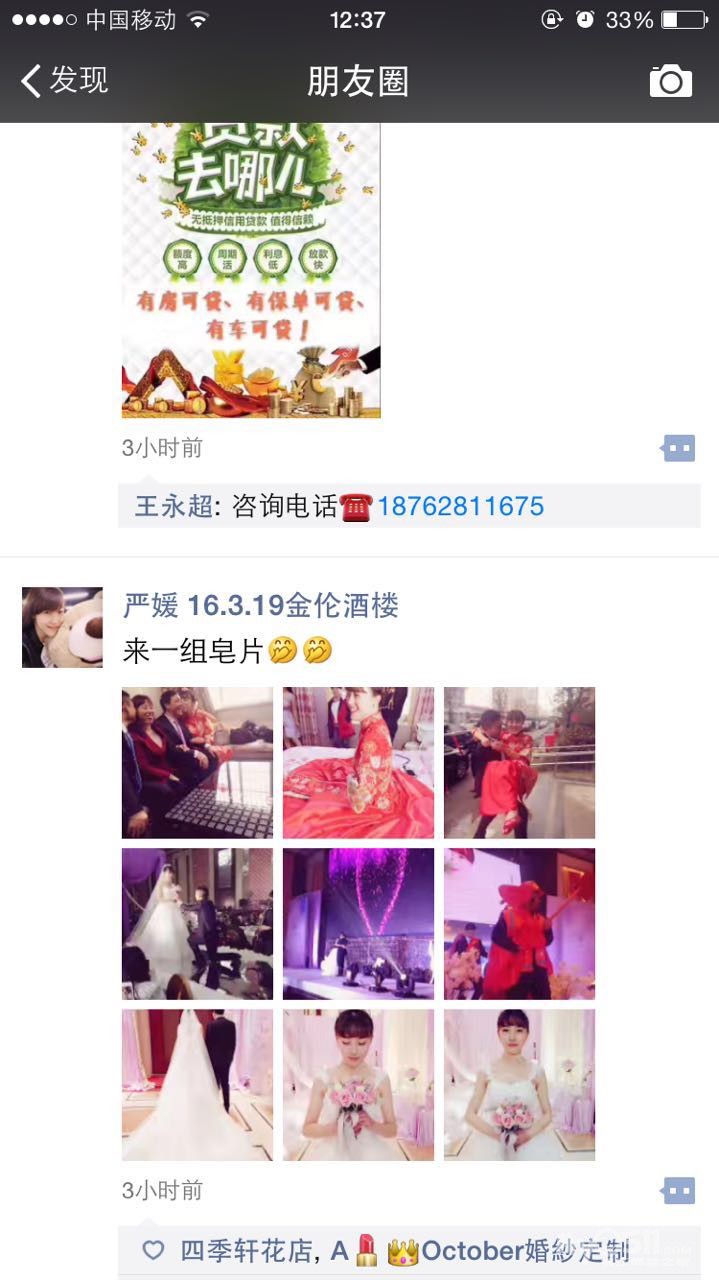The width and height of the screenshot is (719, 1280).
Task: Open 严媛's profile avatar
Action: (62, 627)
